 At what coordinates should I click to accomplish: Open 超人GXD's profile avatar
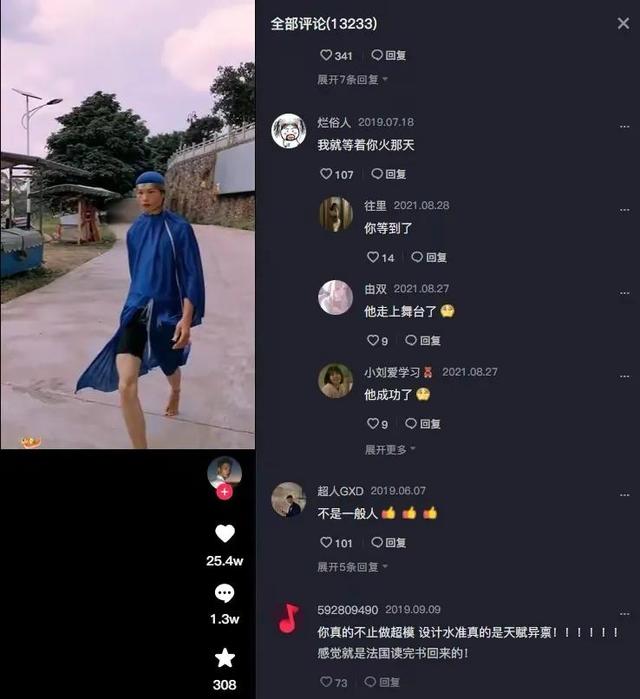[x=289, y=499]
